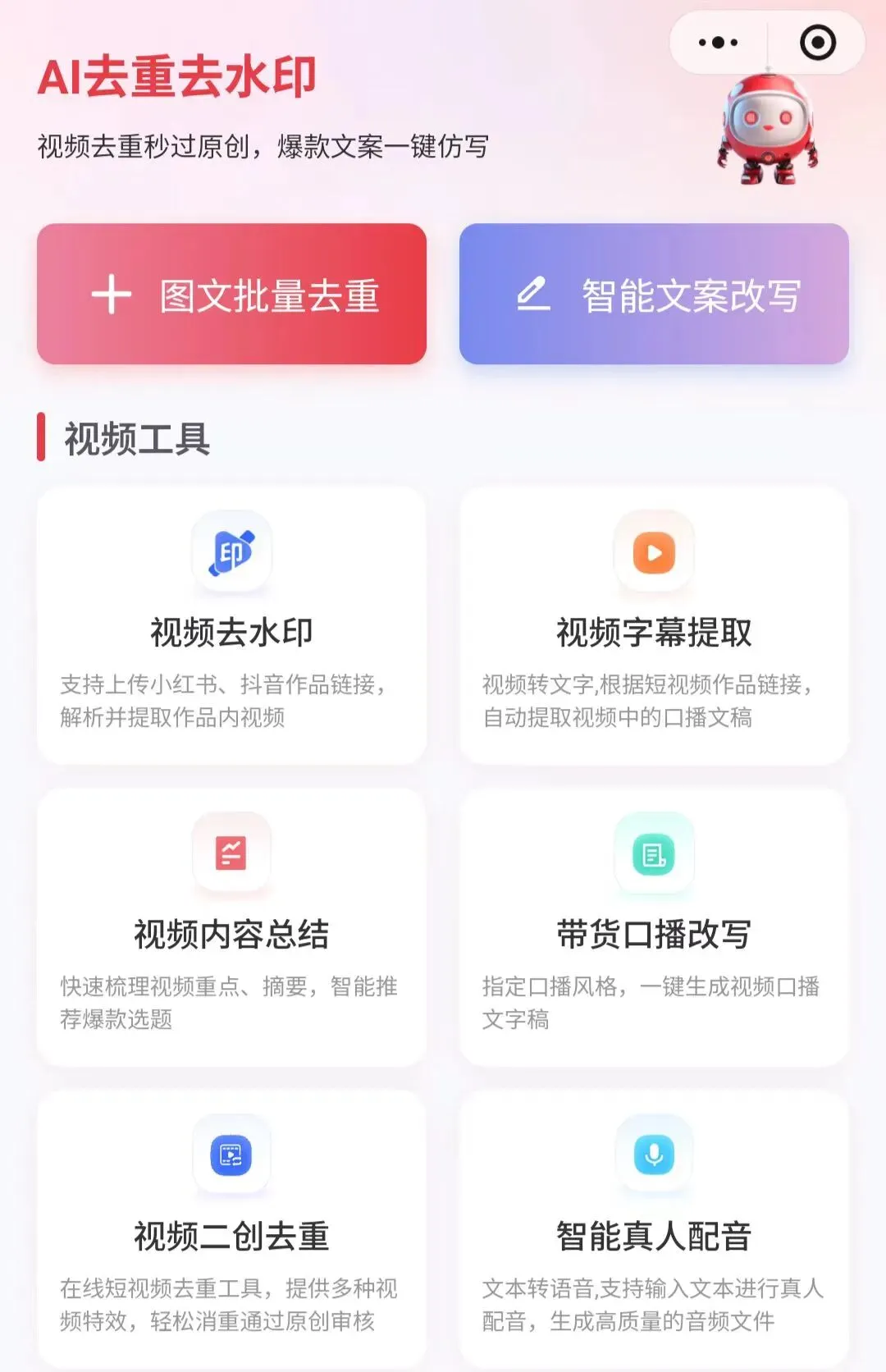Open 视频内容总结 tool
886x1372 pixels.
[x=231, y=927]
